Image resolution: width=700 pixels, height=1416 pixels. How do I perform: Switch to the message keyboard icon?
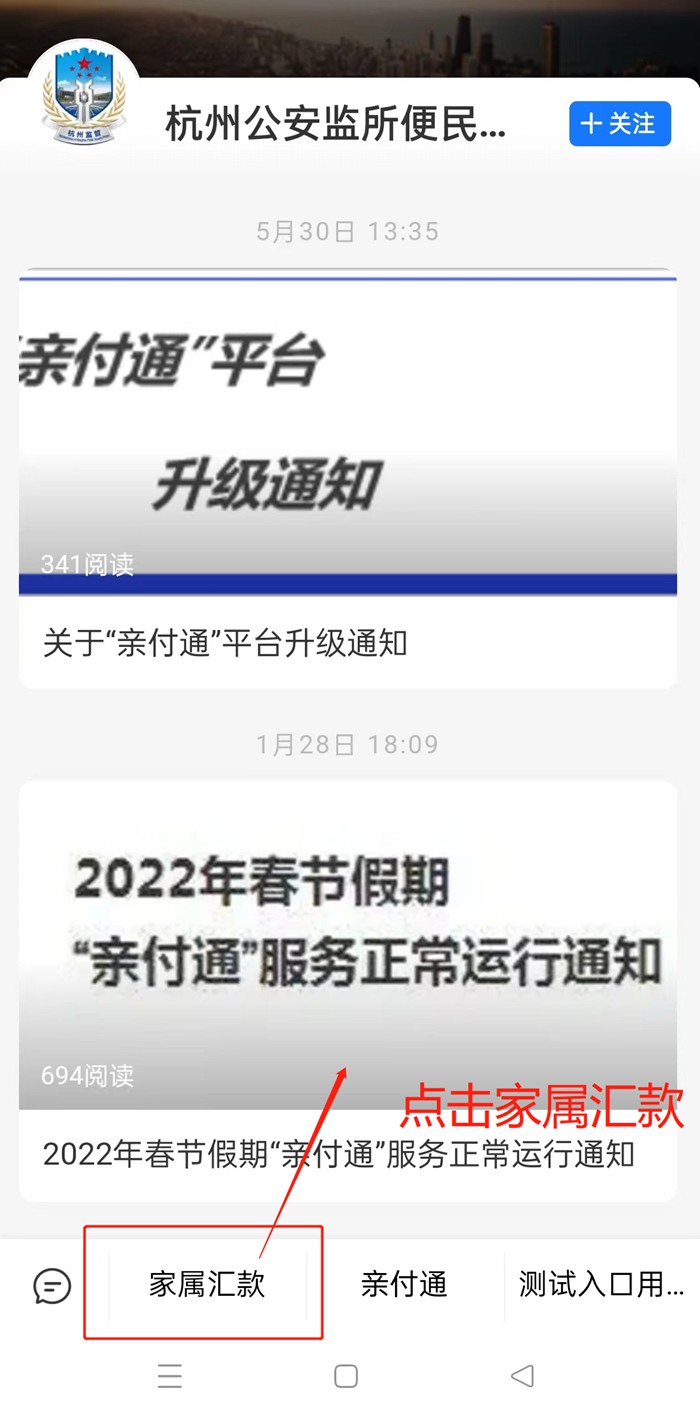click(x=52, y=1285)
